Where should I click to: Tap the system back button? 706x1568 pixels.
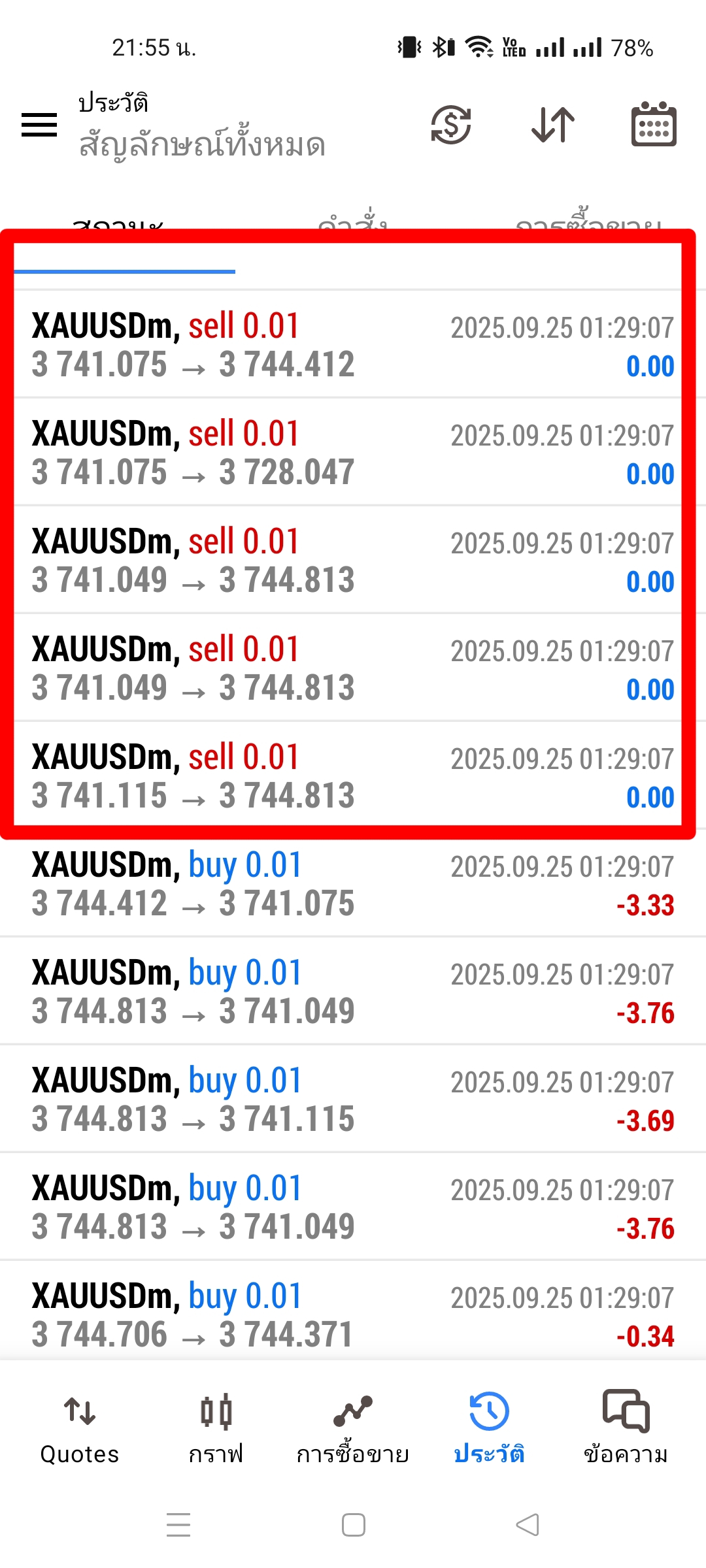click(x=528, y=1525)
